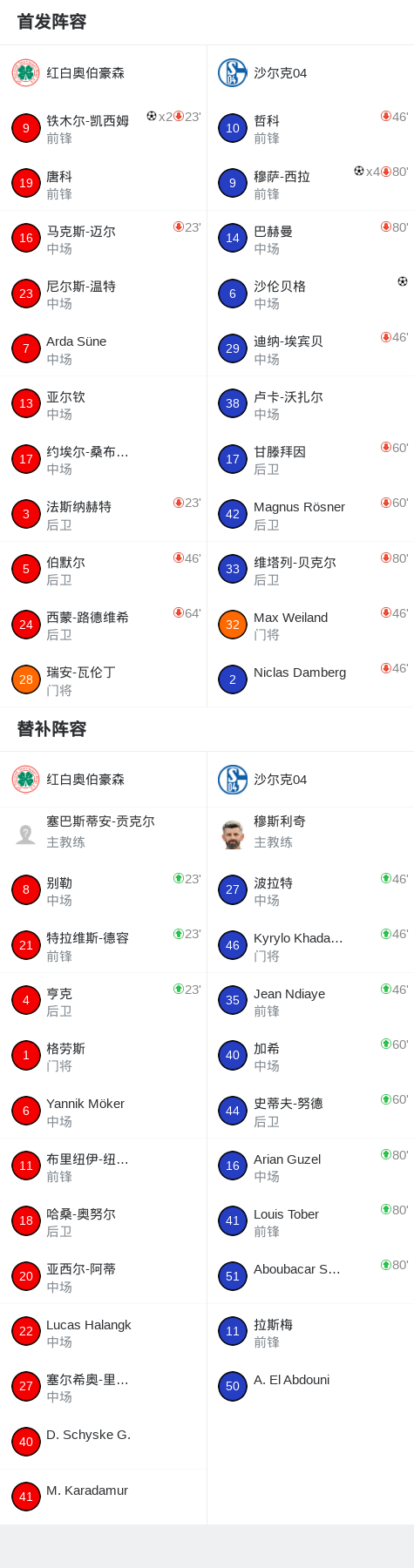This screenshot has width=414, height=1568.
Task: Open Lucas Halangk player page
Action: click(103, 1331)
